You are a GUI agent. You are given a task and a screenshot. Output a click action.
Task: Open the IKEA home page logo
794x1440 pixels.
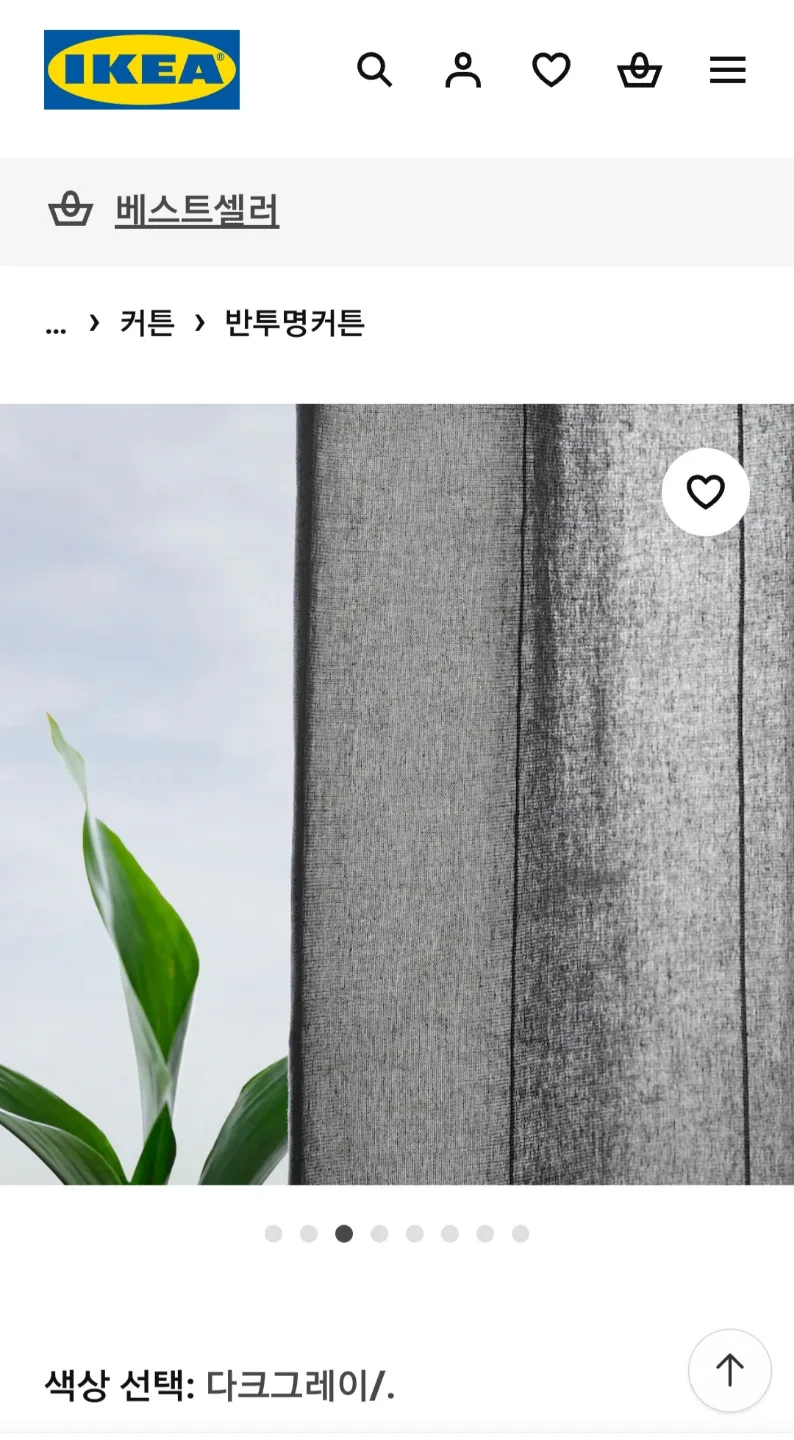(141, 70)
